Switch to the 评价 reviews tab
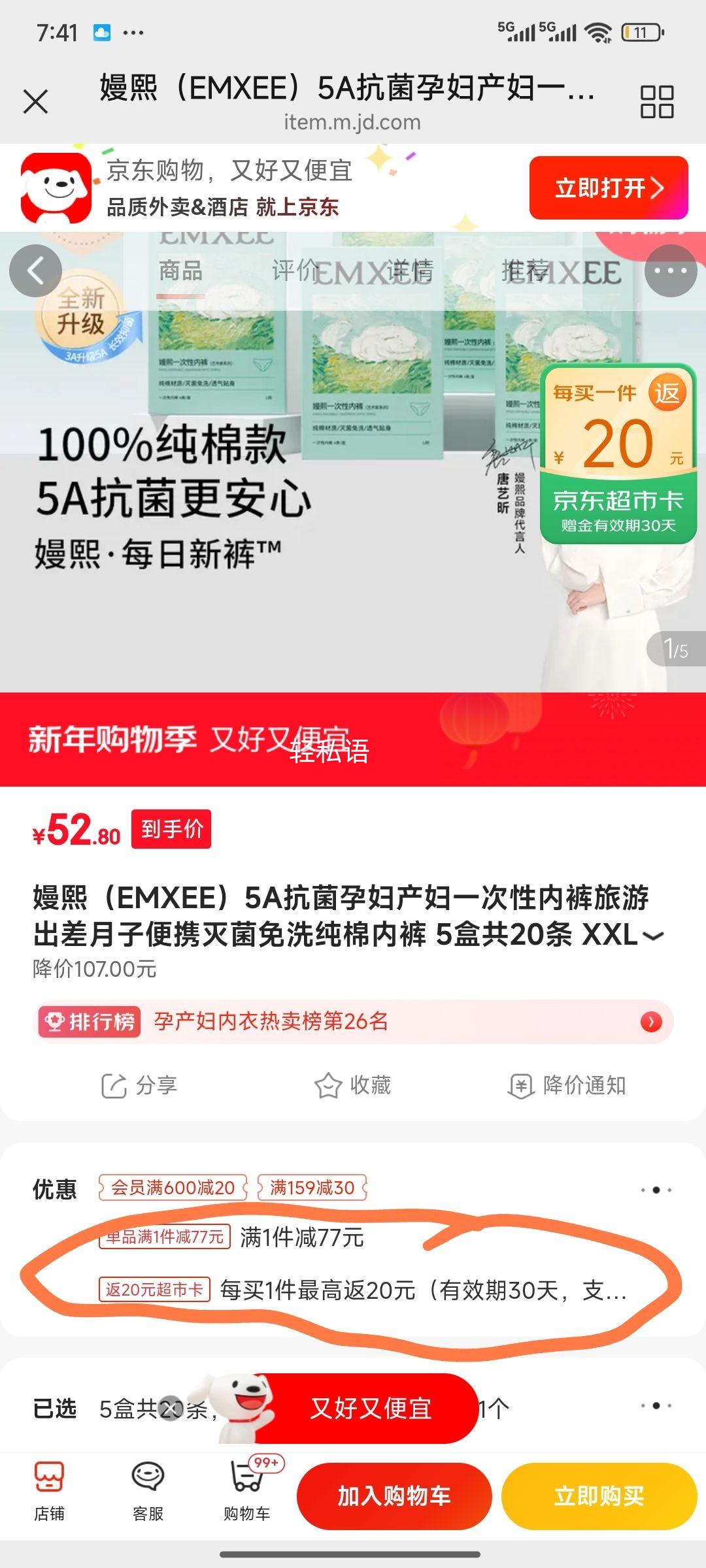The height and width of the screenshot is (1568, 706). 294,270
